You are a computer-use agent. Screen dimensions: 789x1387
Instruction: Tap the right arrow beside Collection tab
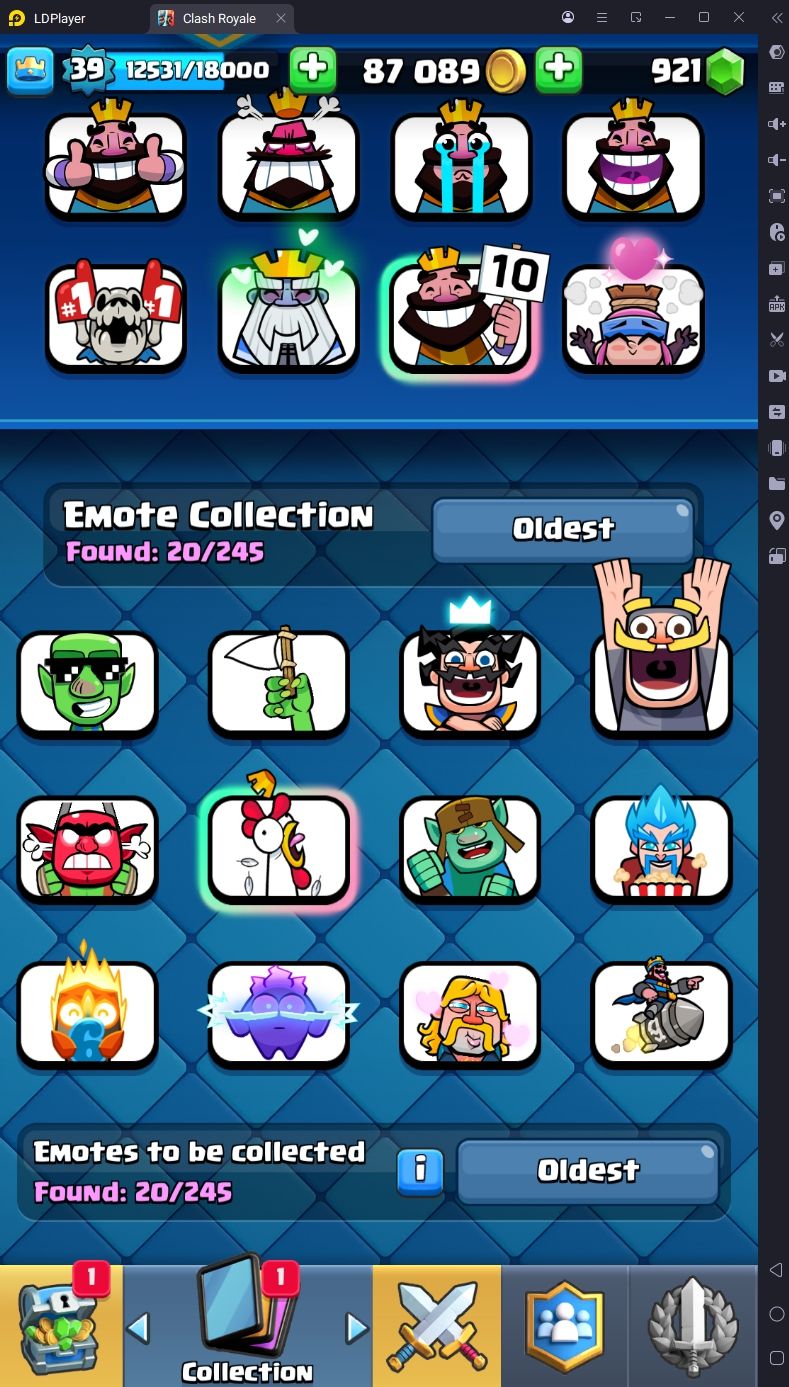point(356,1328)
